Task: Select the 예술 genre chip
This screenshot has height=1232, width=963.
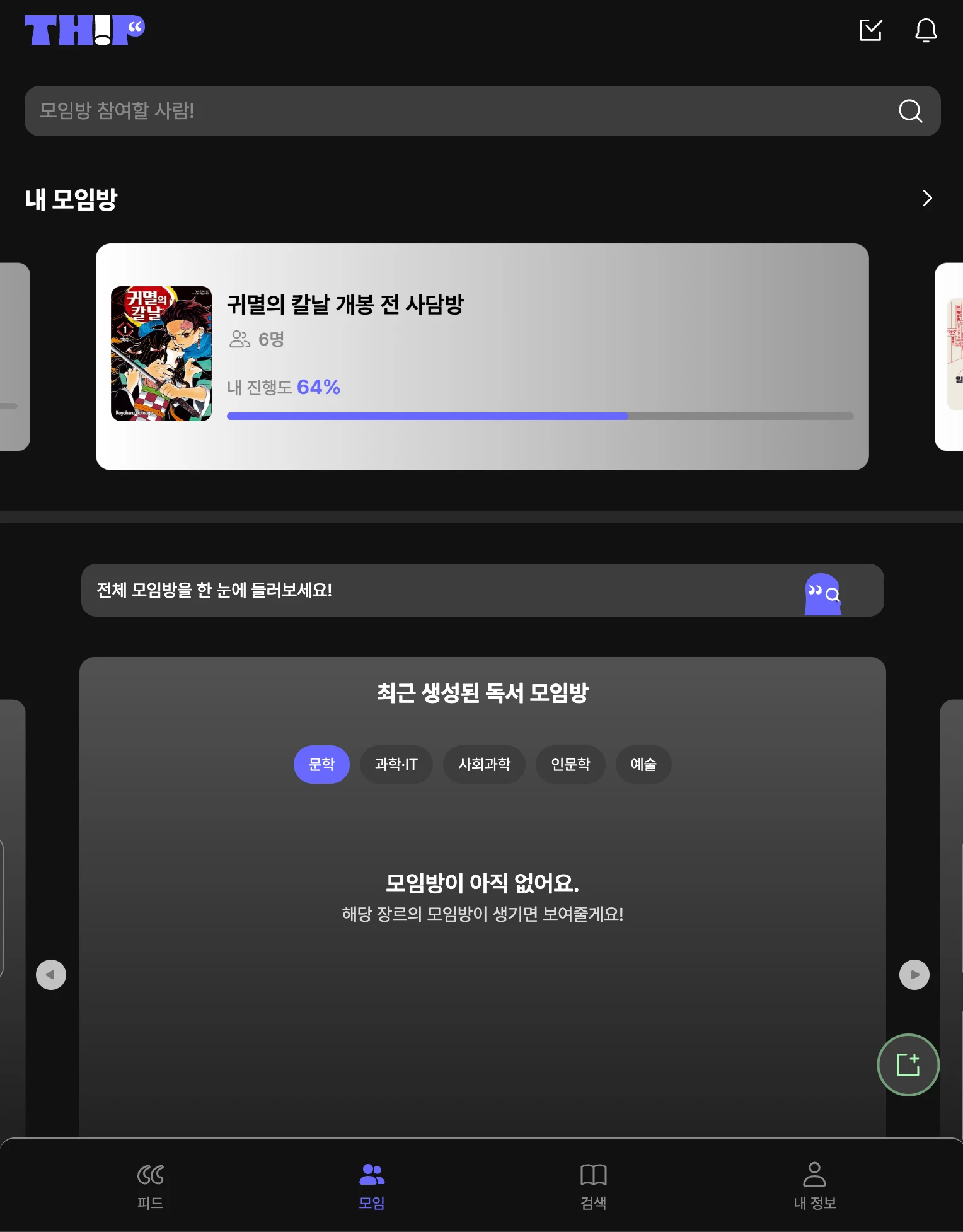Action: point(643,764)
